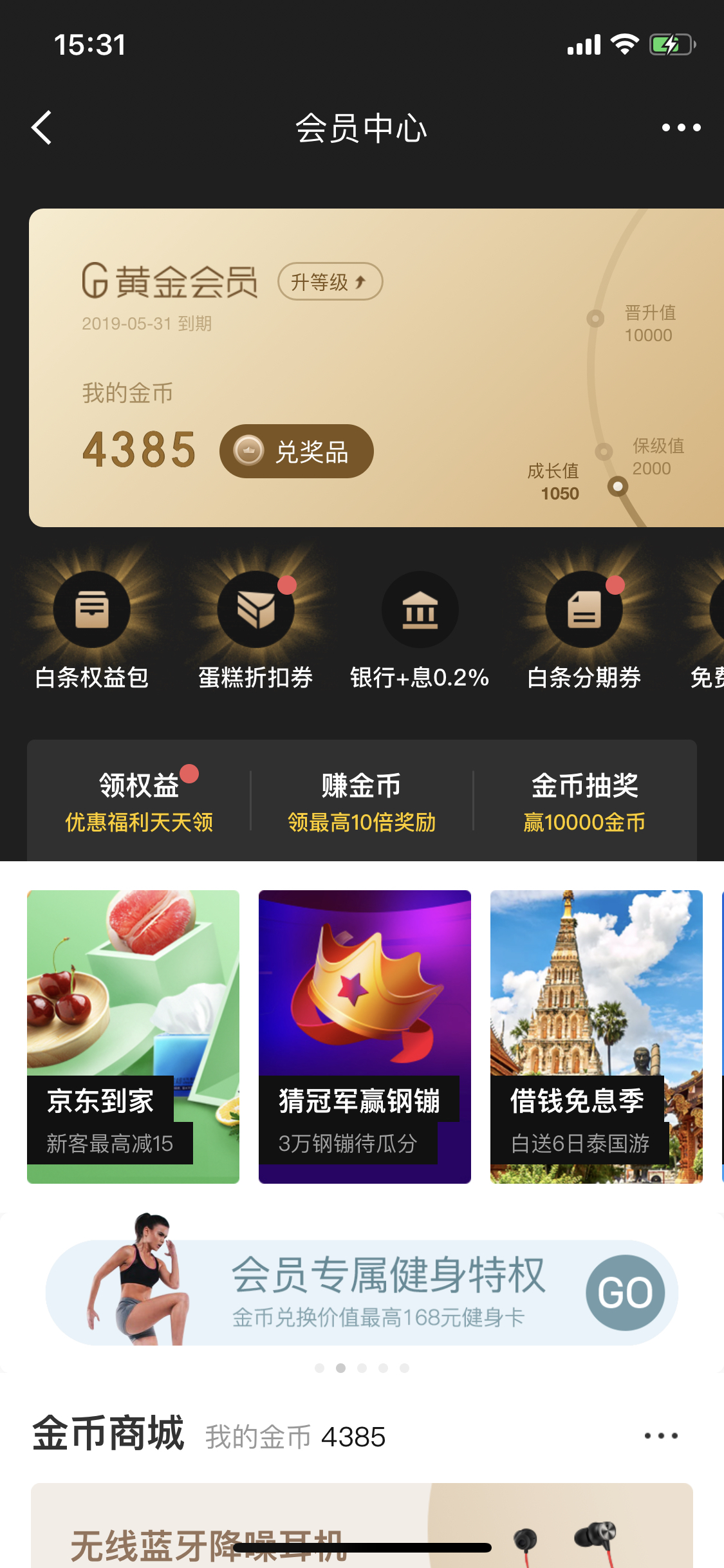Open the top-right overflow menu

[x=681, y=127]
